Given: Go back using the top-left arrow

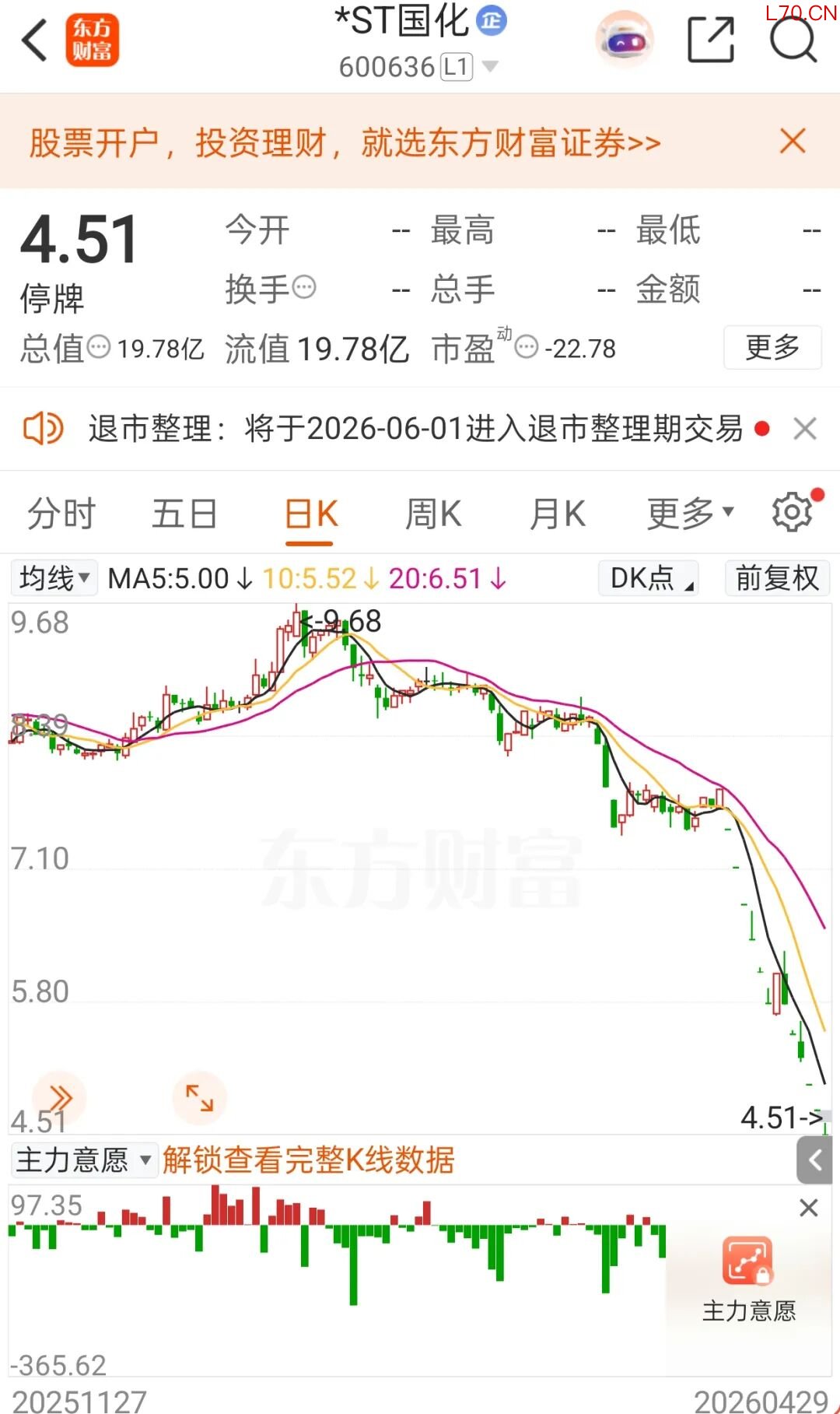Looking at the screenshot, I should pyautogui.click(x=35, y=40).
